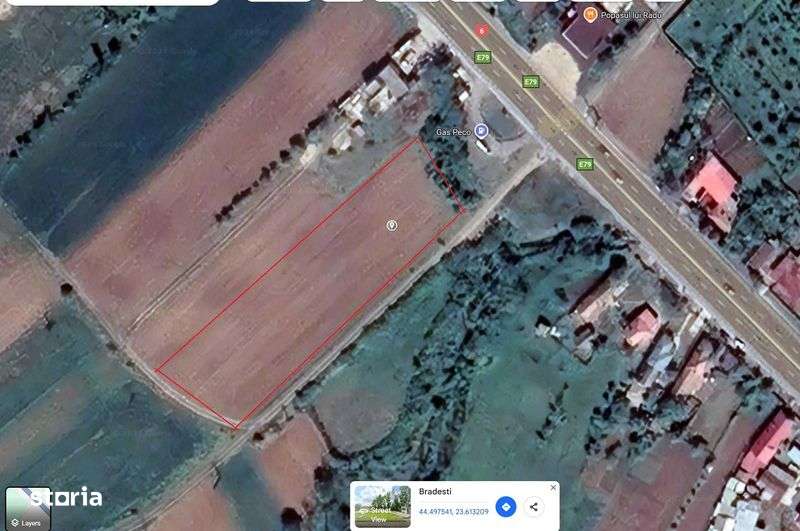This screenshot has width=800, height=531.
Task: Get directions to Bradesti
Action: [x=506, y=506]
